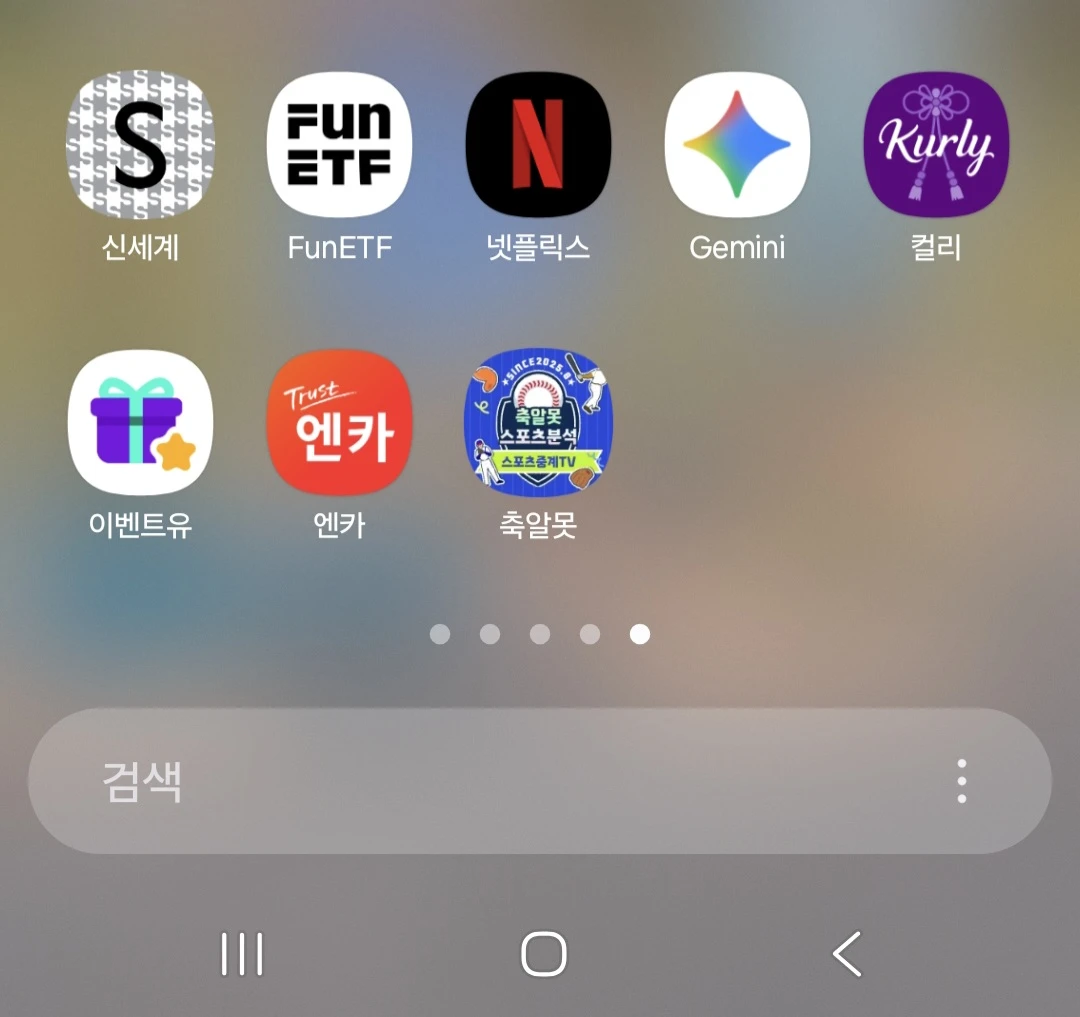
Task: Open the 신세계 app
Action: pyautogui.click(x=140, y=145)
